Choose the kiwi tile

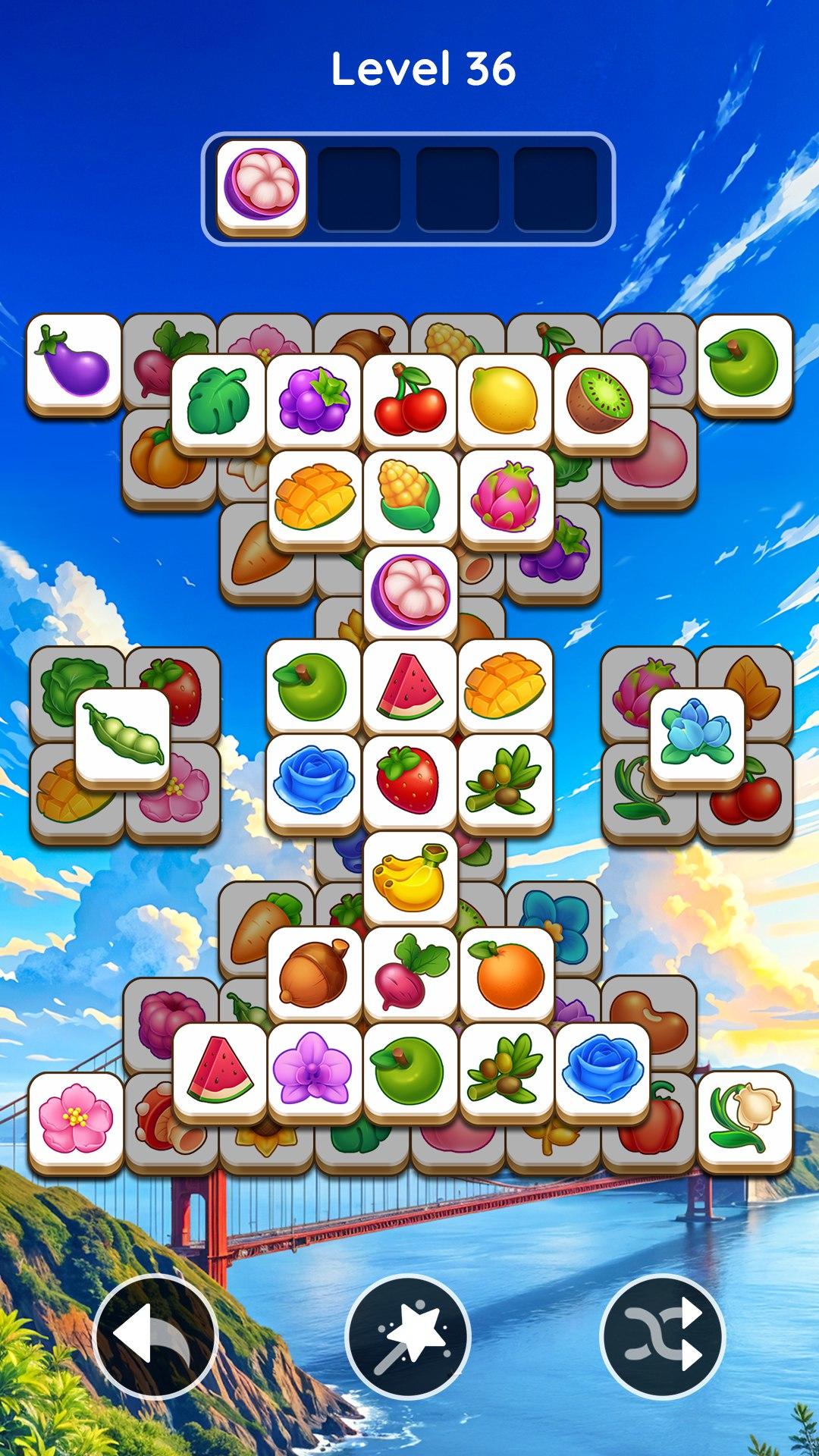(x=601, y=400)
